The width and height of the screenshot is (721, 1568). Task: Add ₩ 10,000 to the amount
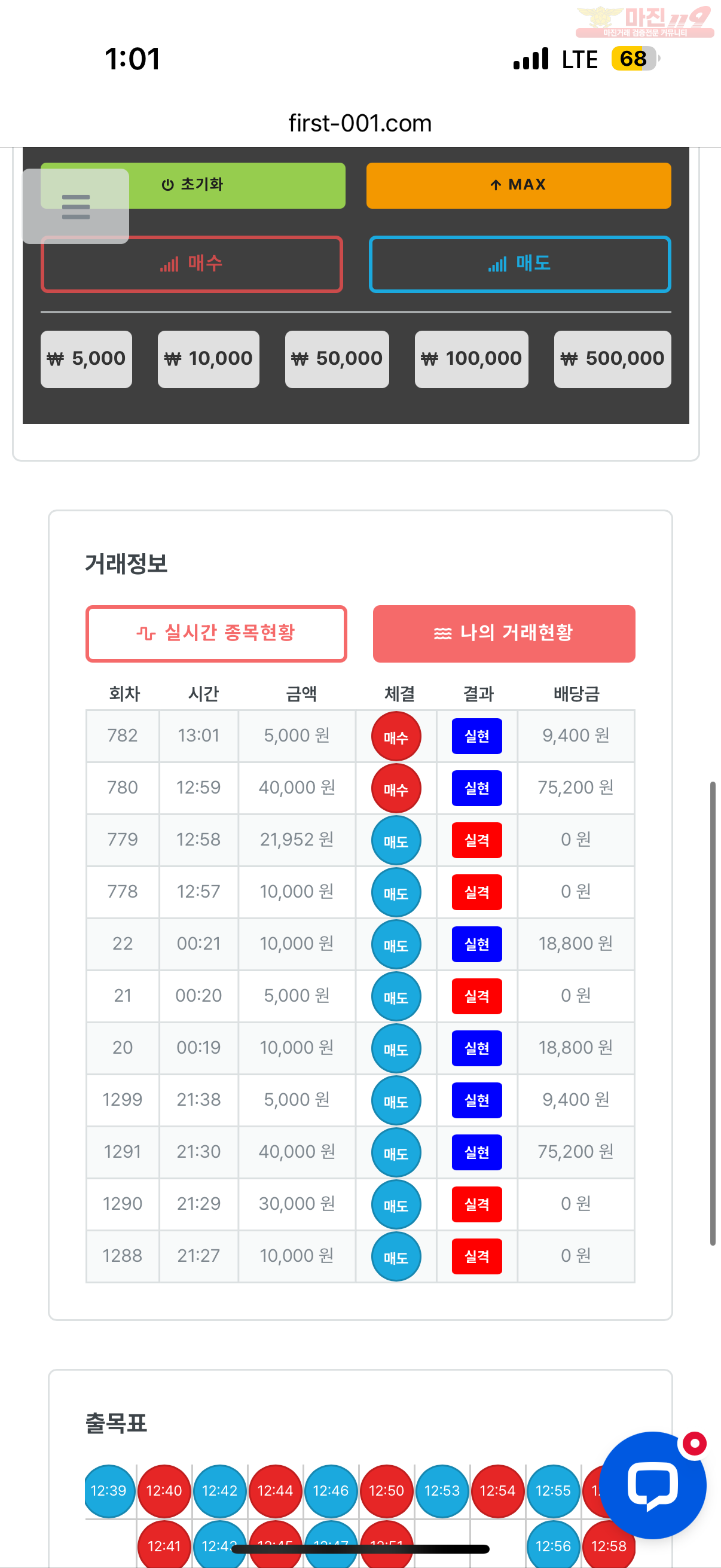point(209,359)
